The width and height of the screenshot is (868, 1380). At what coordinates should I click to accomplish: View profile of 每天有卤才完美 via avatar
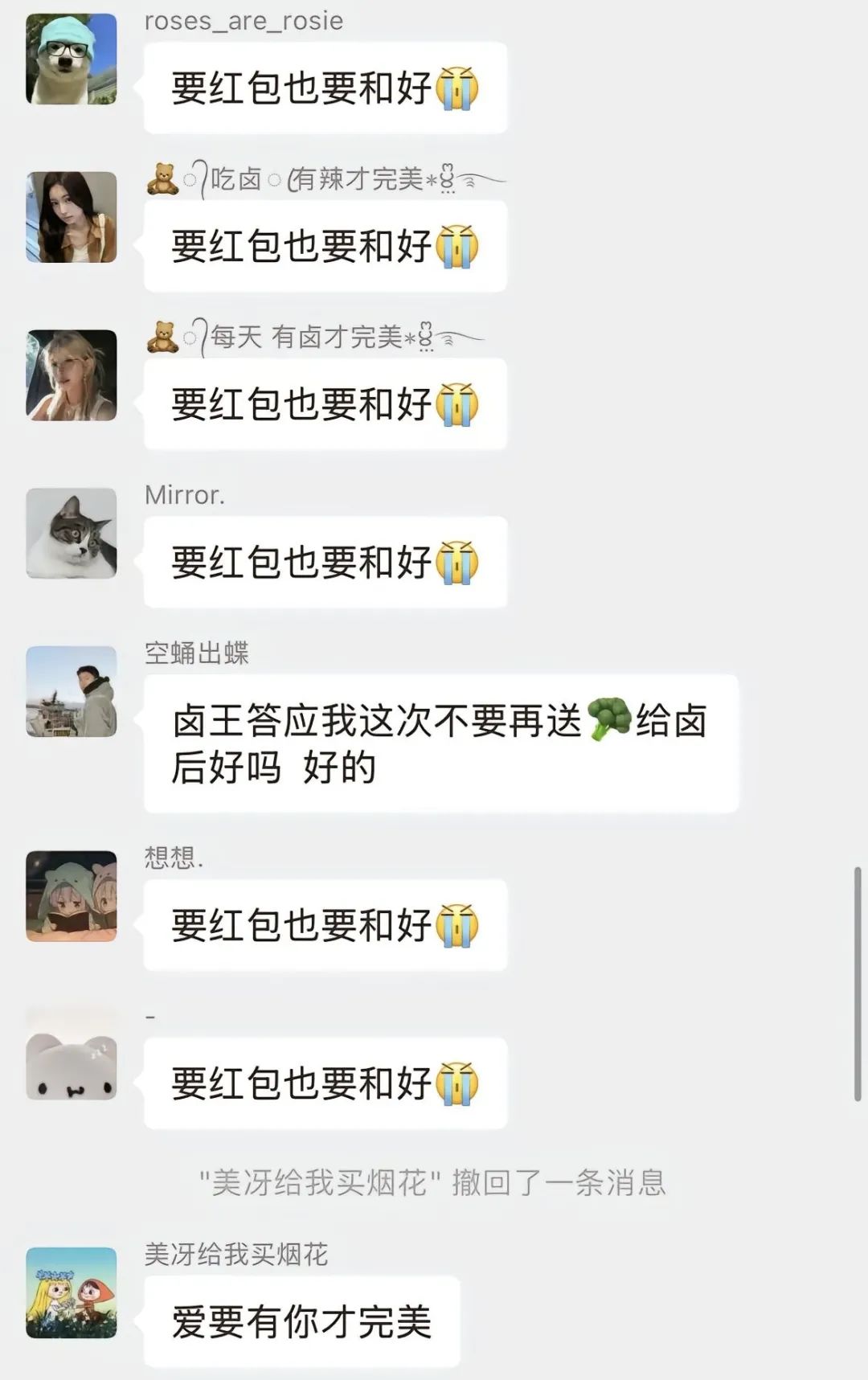[72, 375]
